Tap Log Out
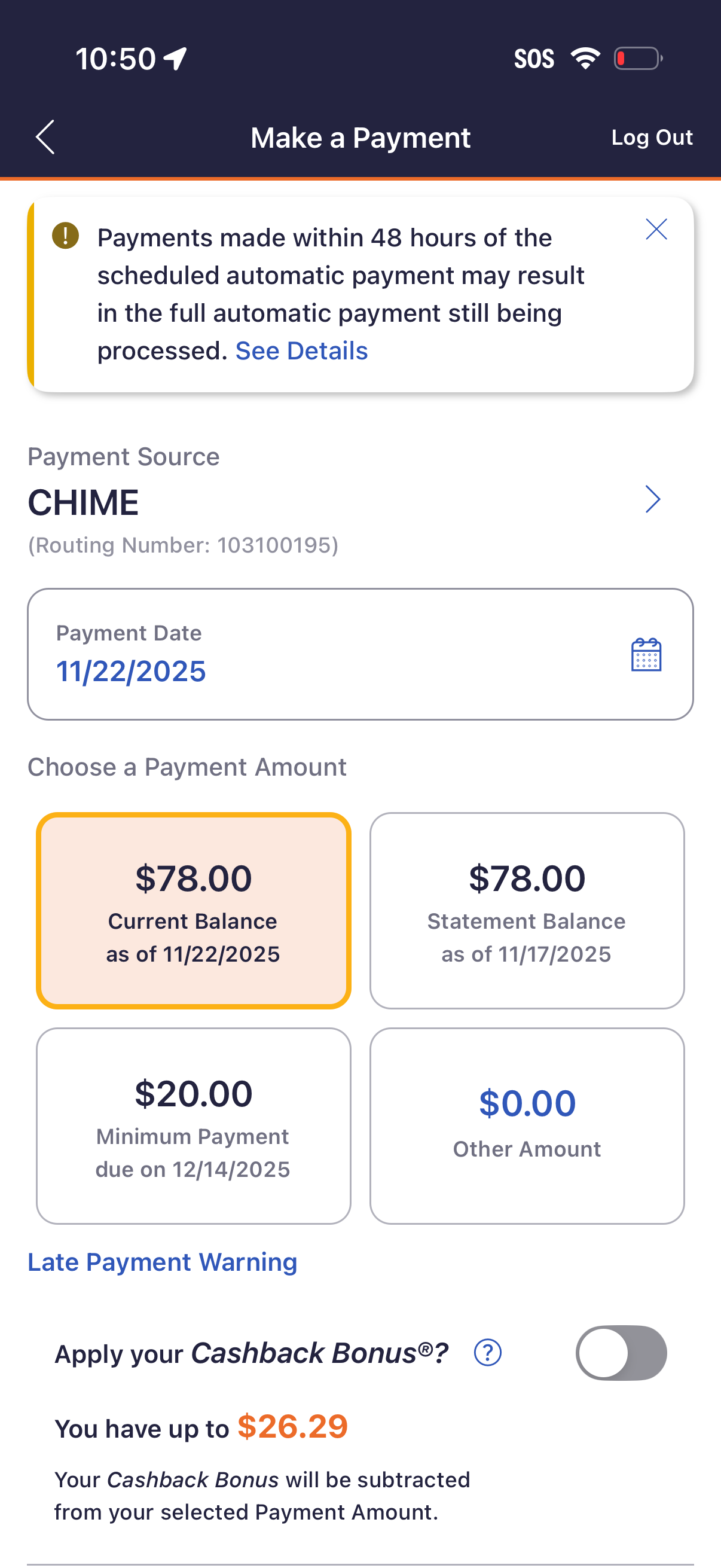Image resolution: width=721 pixels, height=1568 pixels. (652, 138)
